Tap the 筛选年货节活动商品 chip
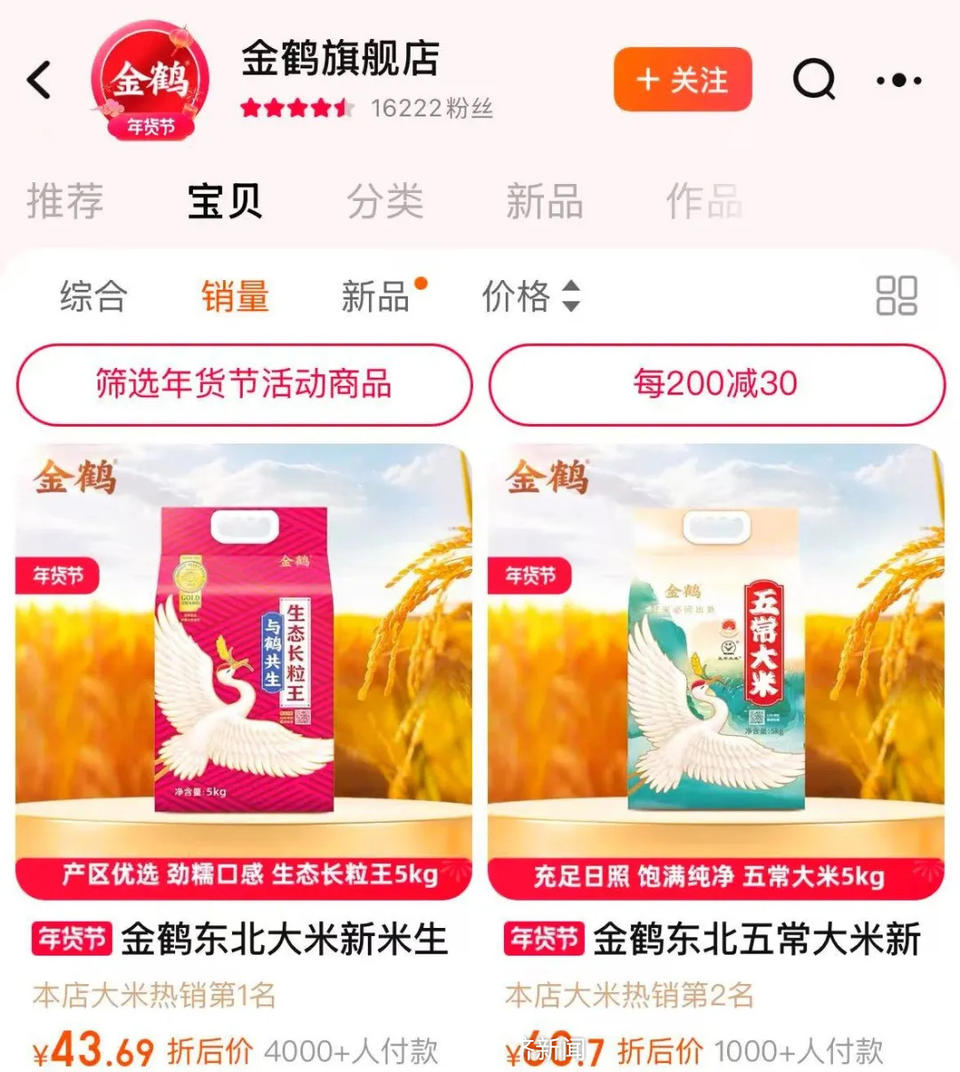This screenshot has width=960, height=1072. (x=244, y=384)
